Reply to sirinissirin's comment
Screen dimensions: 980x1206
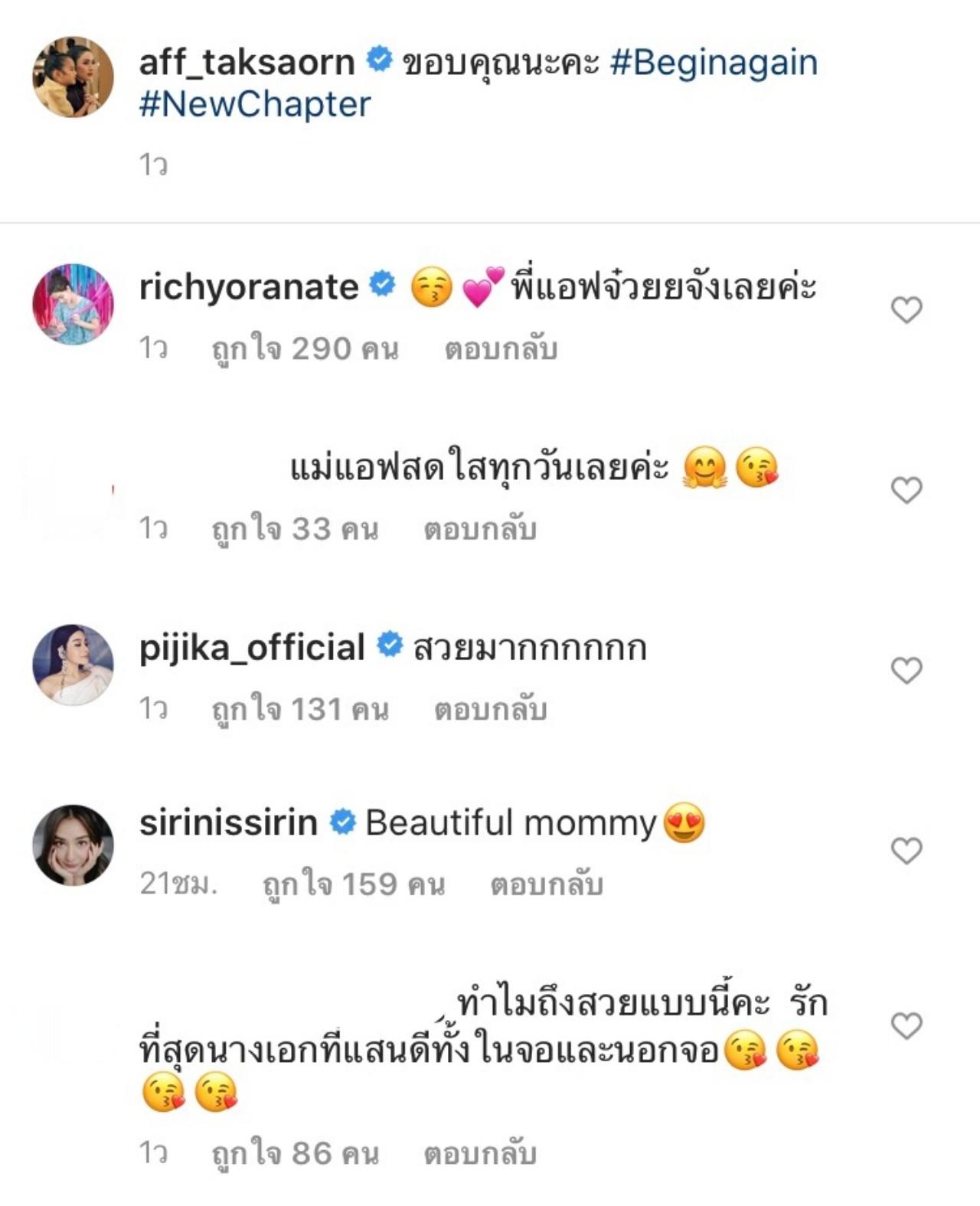tap(546, 884)
